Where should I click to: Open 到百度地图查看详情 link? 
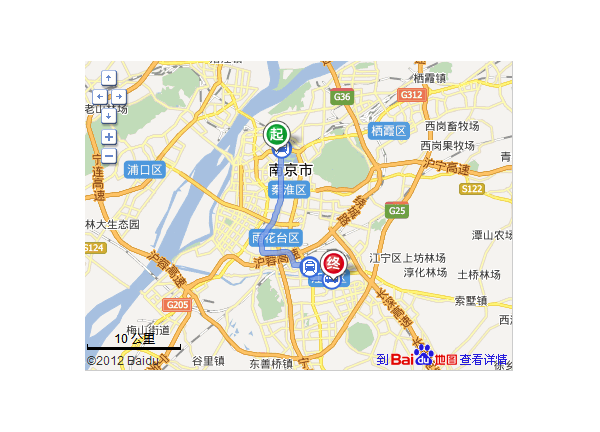(442, 359)
